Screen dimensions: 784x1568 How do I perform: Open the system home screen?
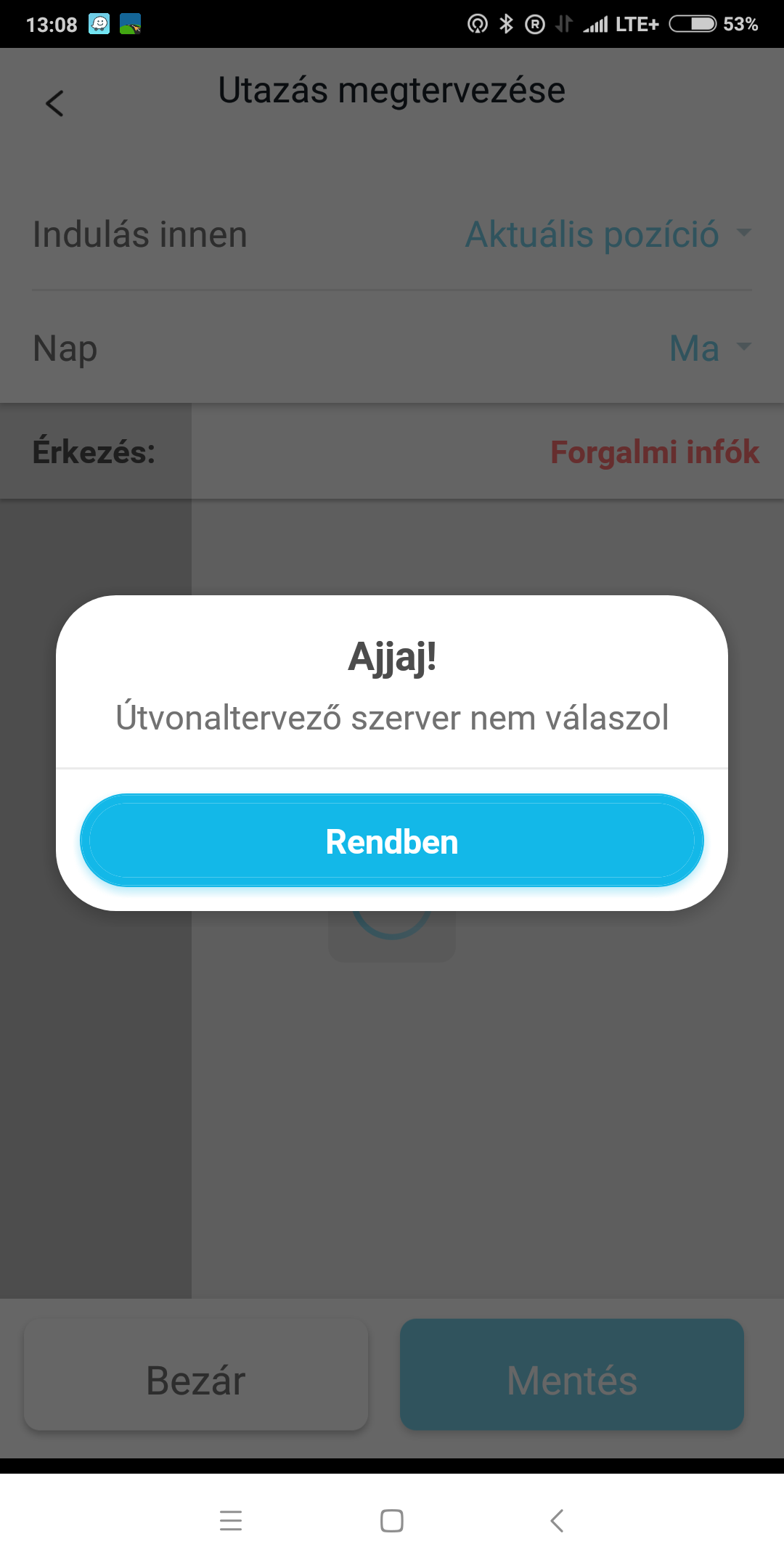(x=392, y=1520)
